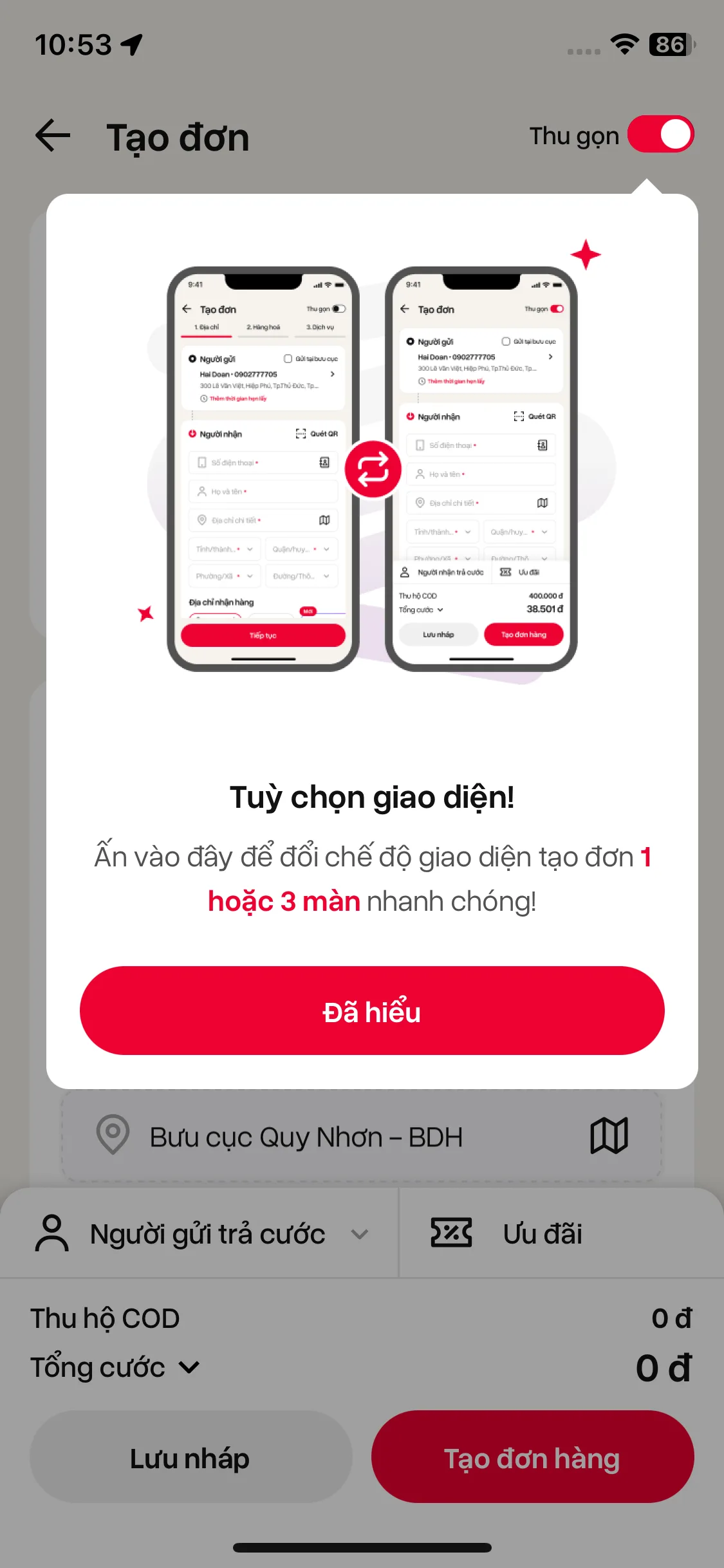The width and height of the screenshot is (724, 1568).
Task: Tap the Đã hiểu button
Action: [x=372, y=1011]
